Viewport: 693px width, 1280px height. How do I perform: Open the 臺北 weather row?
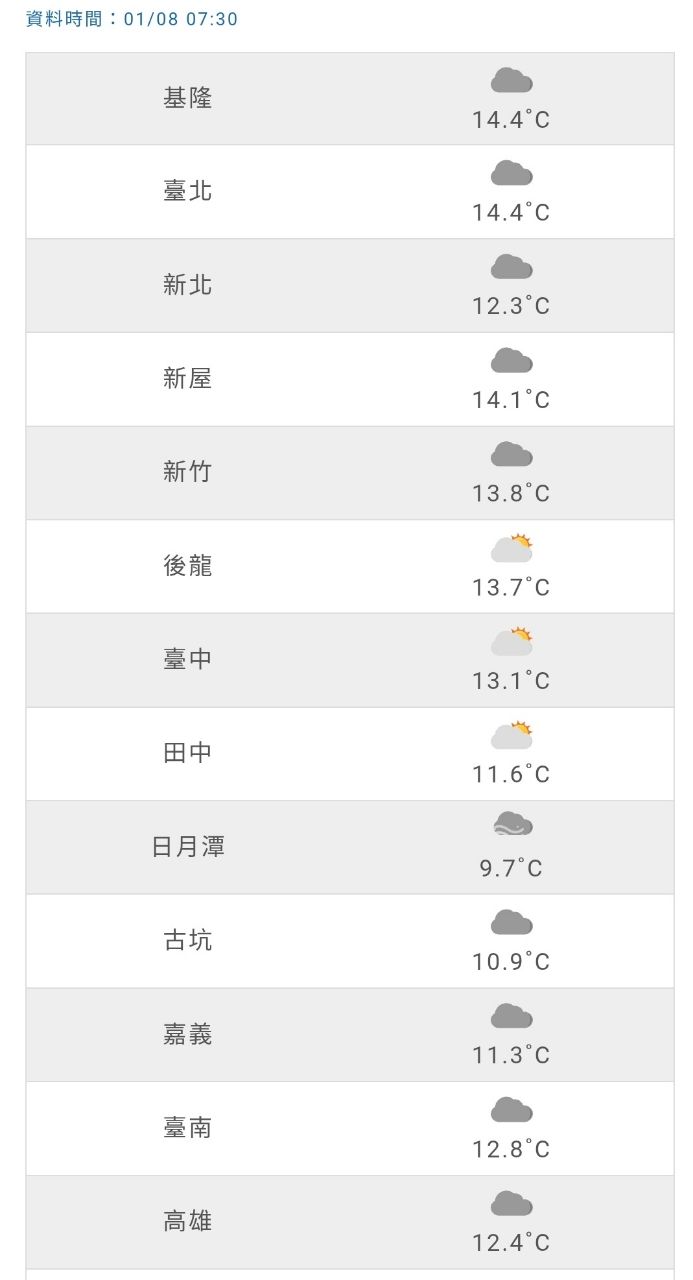tap(350, 192)
